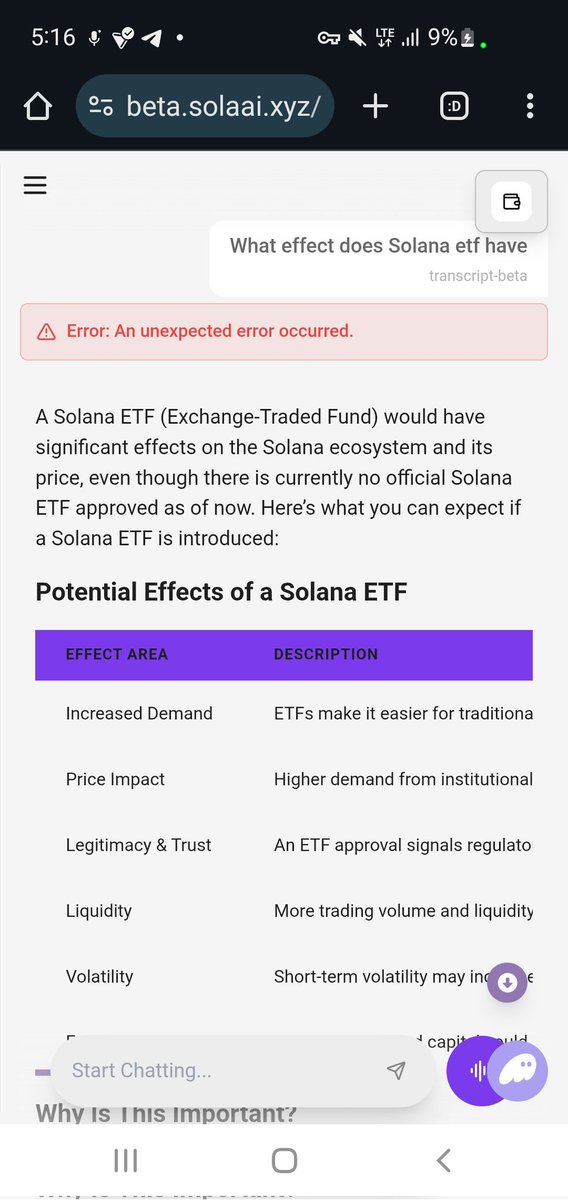Open the browser overflow menu
This screenshot has height=1200, width=568.
pos(530,106)
